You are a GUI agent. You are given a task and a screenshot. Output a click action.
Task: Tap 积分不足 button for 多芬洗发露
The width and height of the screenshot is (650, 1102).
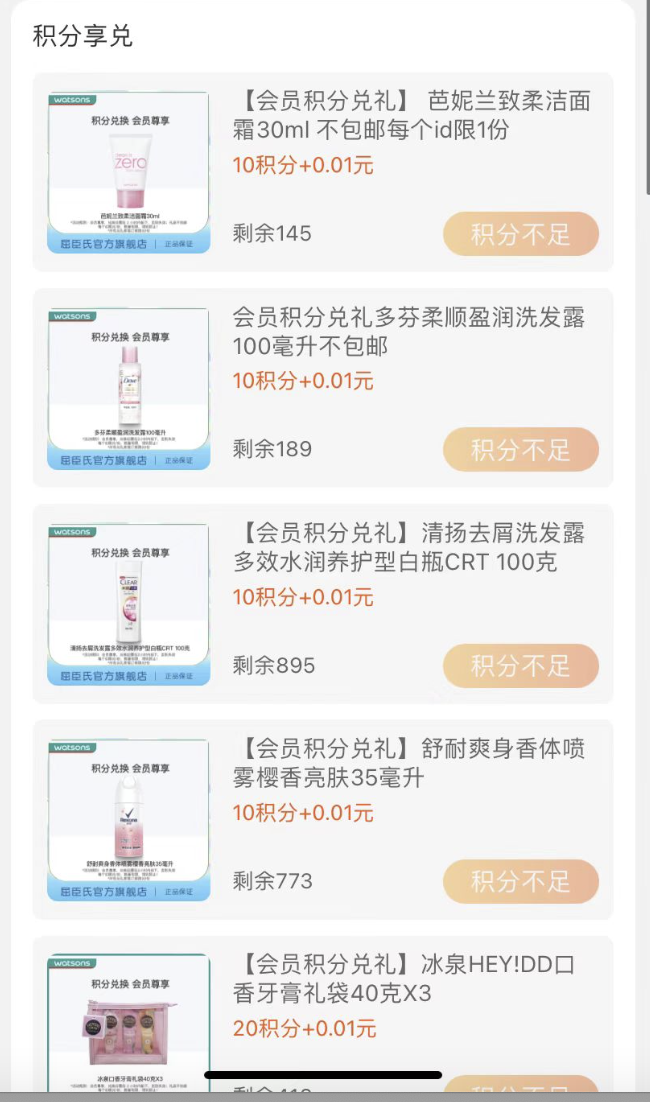520,450
